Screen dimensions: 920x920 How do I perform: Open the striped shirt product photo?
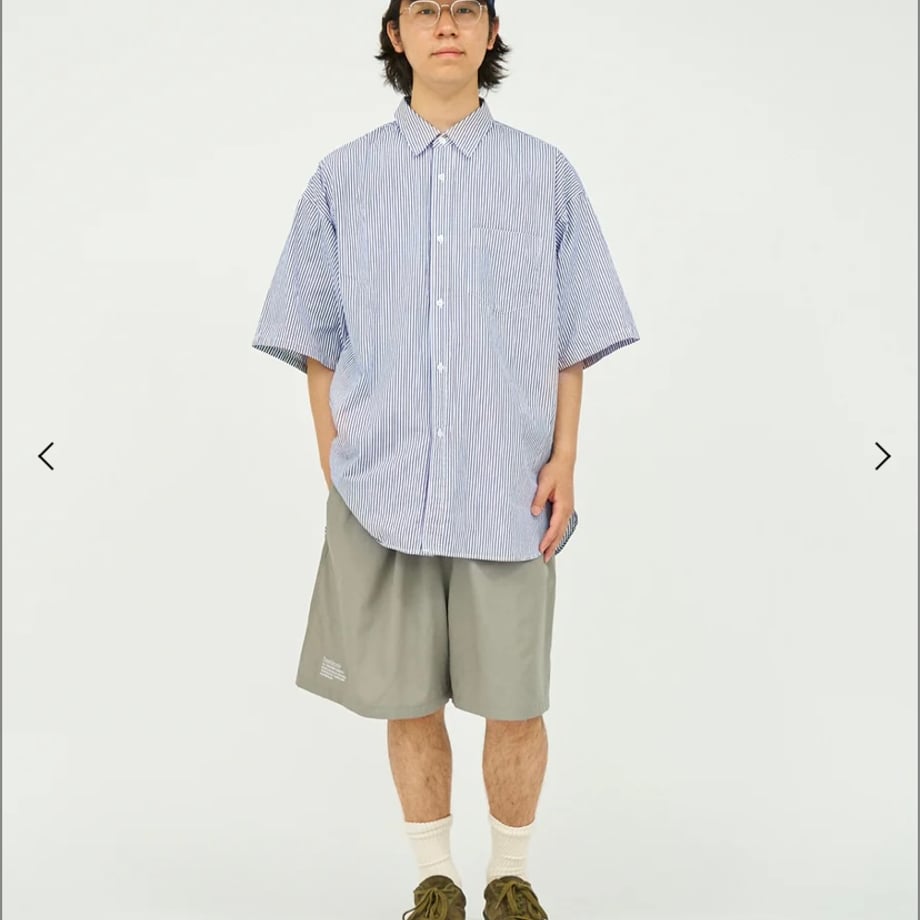click(445, 330)
